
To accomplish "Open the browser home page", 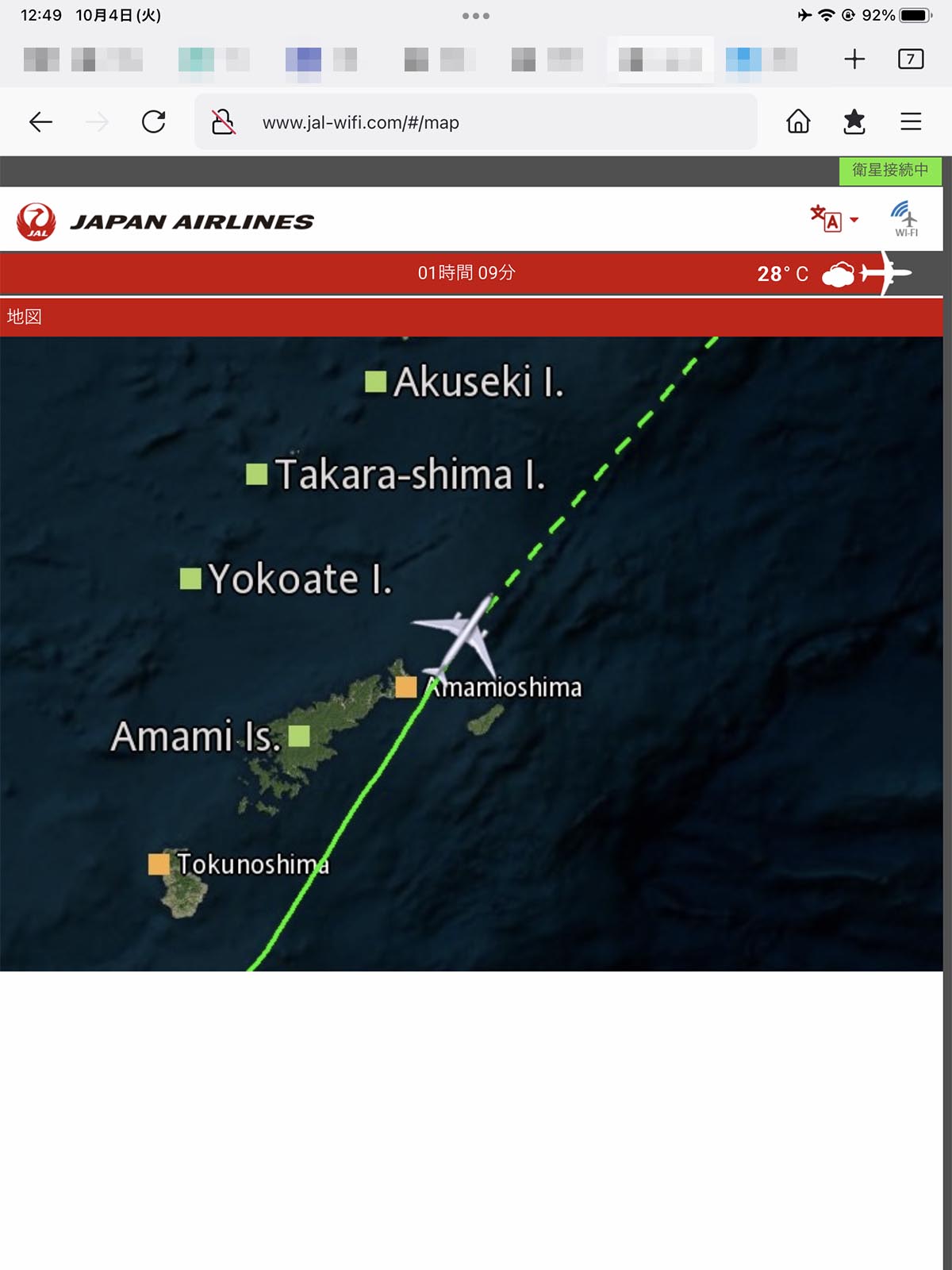I will pyautogui.click(x=798, y=122).
